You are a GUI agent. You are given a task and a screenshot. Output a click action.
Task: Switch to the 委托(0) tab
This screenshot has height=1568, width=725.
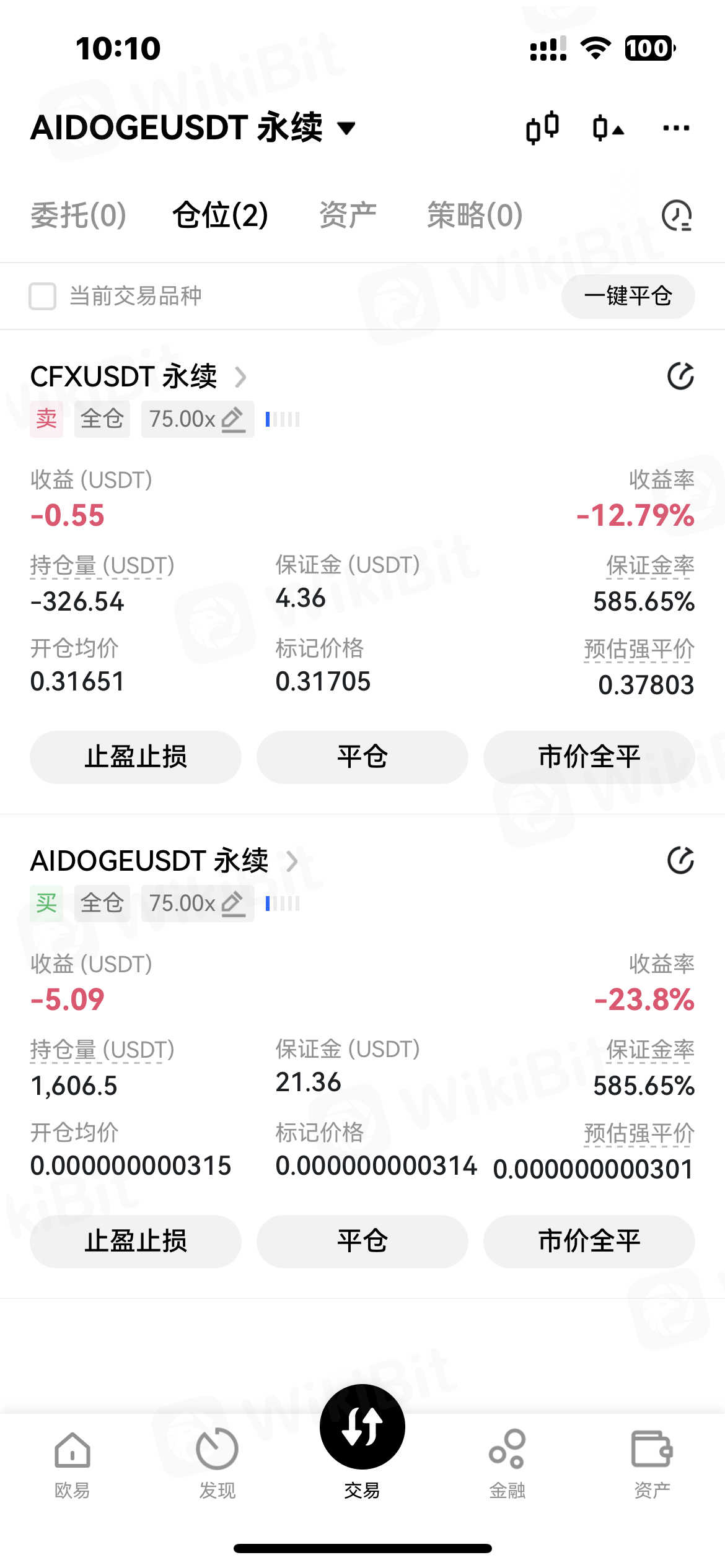[x=79, y=216]
